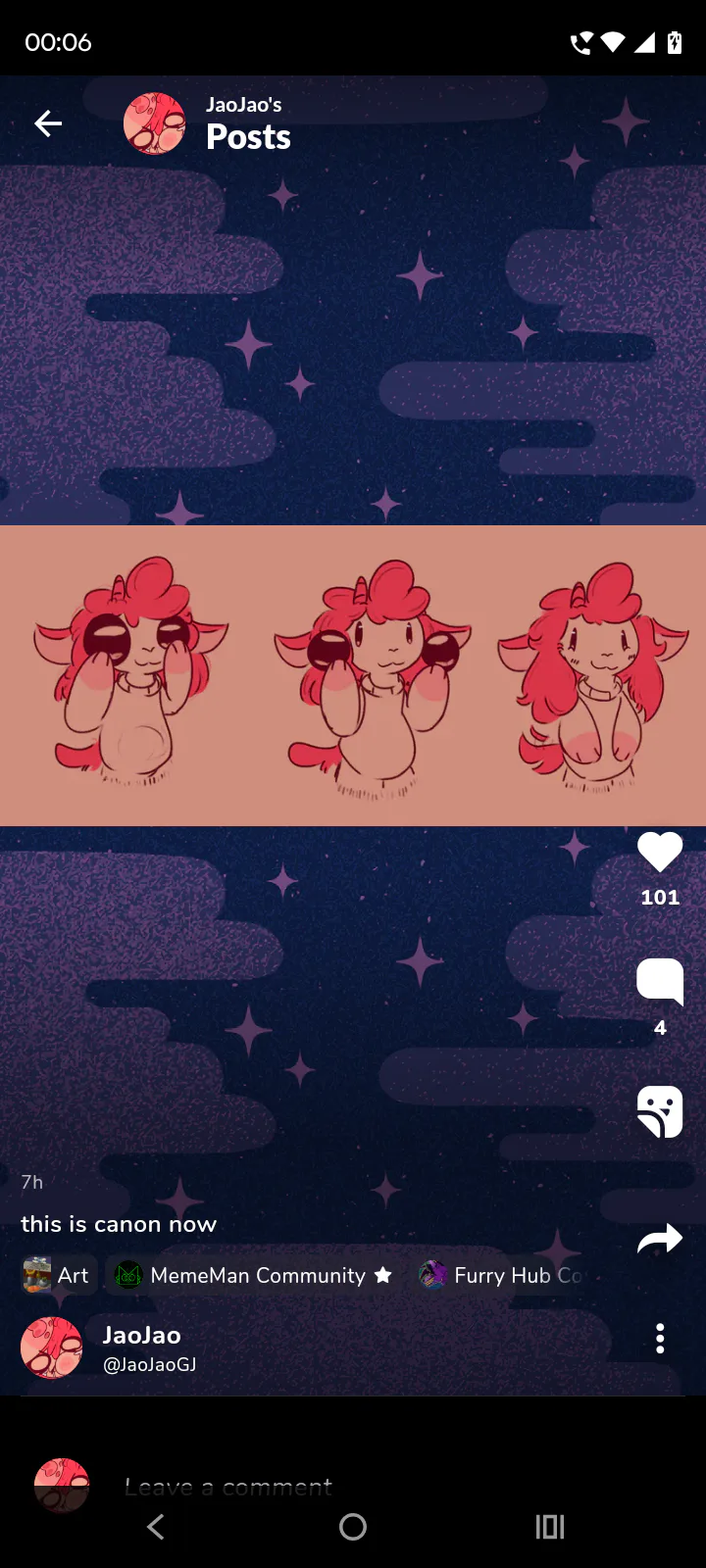706x1568 pixels.
Task: Open the MemeMan Community chip
Action: pos(255,1275)
